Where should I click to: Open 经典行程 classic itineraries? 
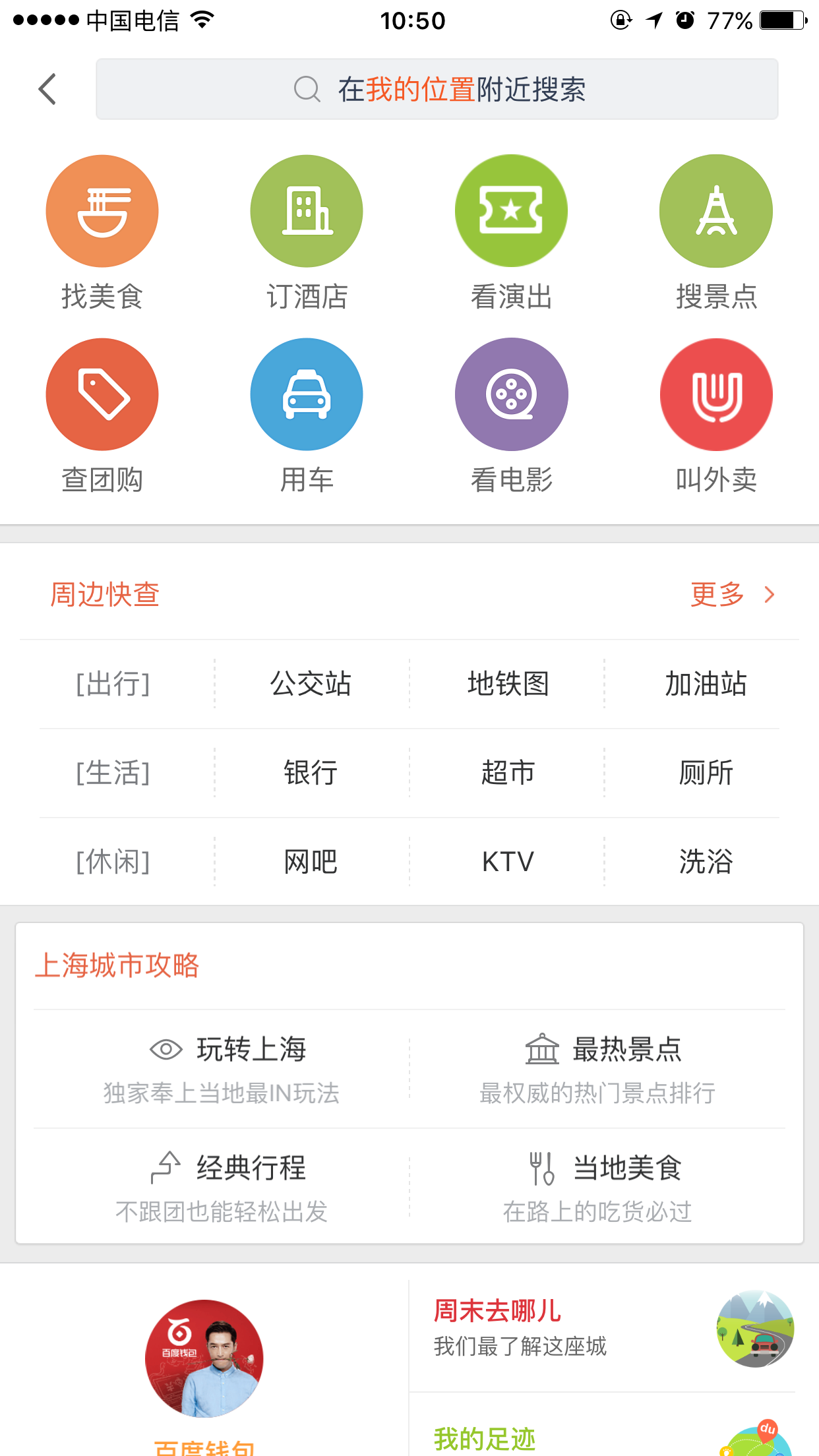tap(222, 1187)
